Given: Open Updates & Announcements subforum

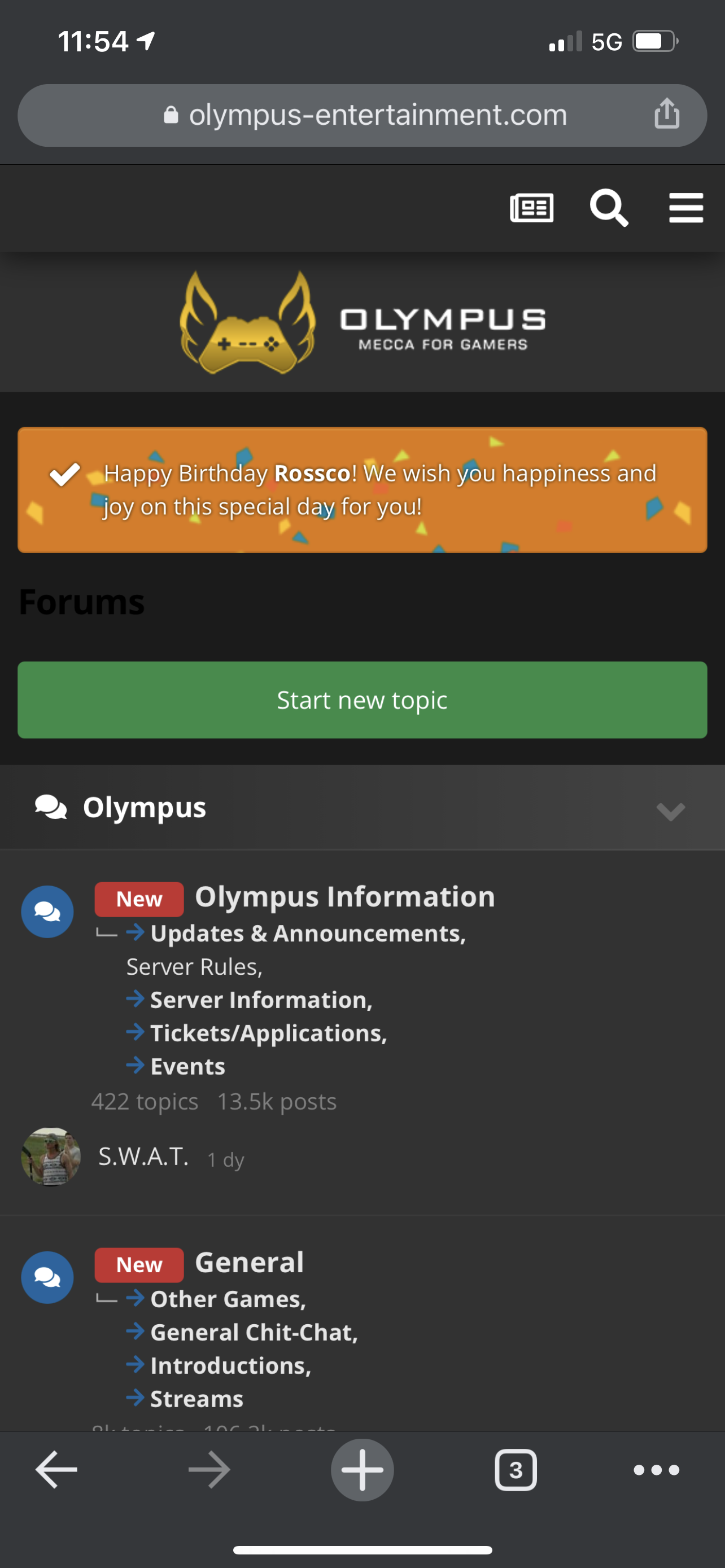Looking at the screenshot, I should pos(308,934).
